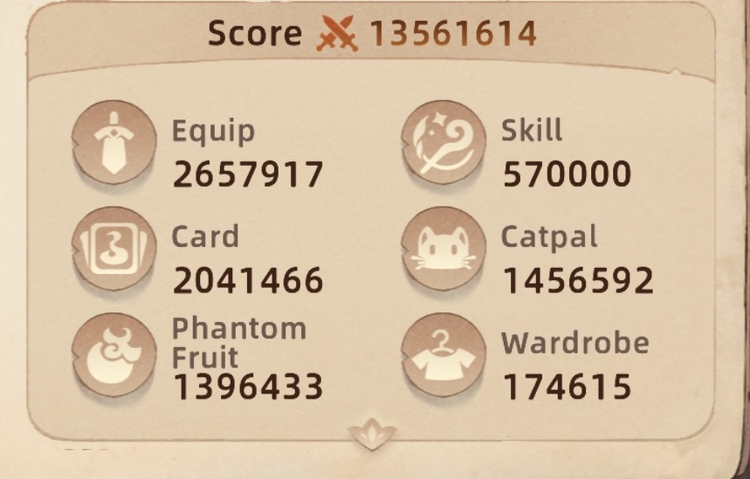Select the Phantom Fruit score entry
Screen dimensions: 750x479
pos(115,355)
